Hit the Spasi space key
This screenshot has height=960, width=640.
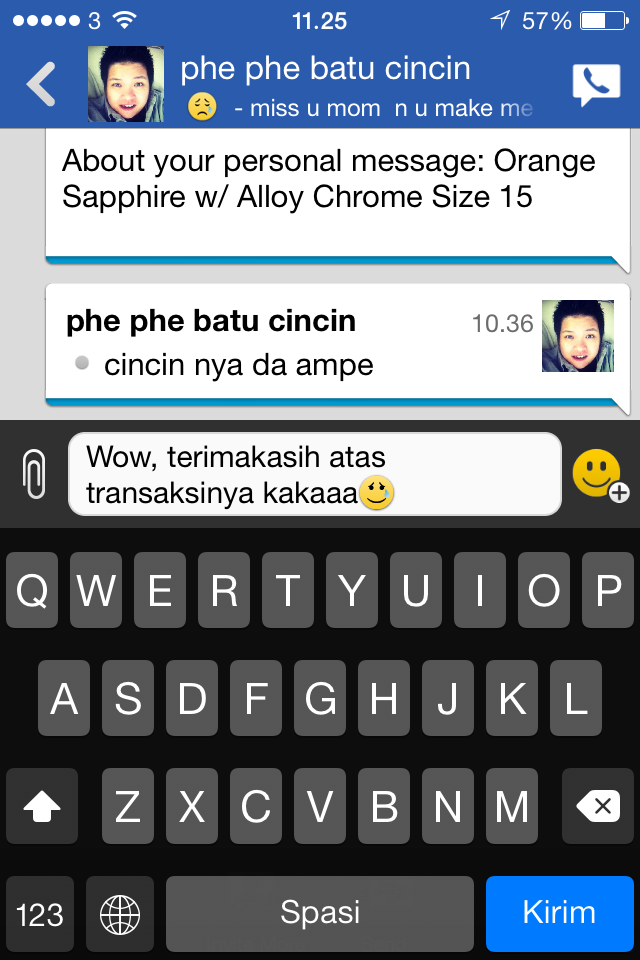click(319, 913)
